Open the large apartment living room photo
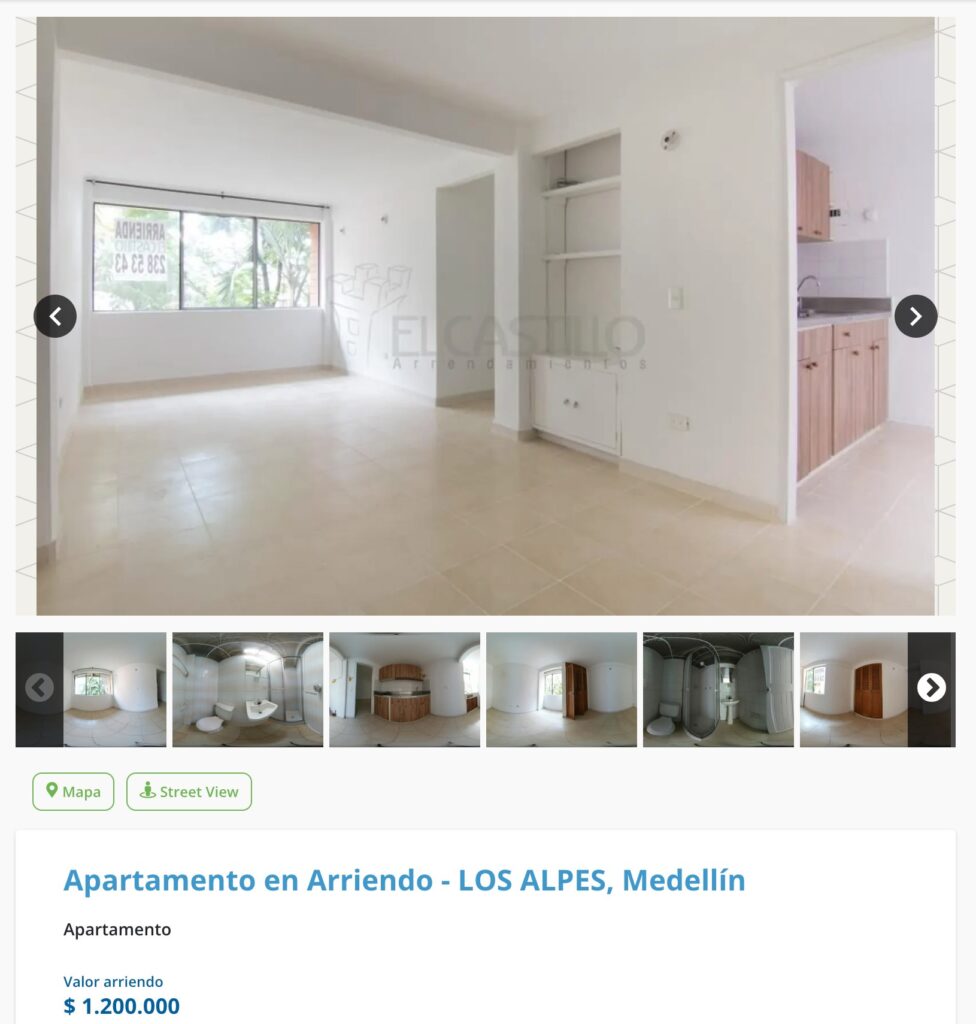Viewport: 976px width, 1024px height. coord(485,450)
